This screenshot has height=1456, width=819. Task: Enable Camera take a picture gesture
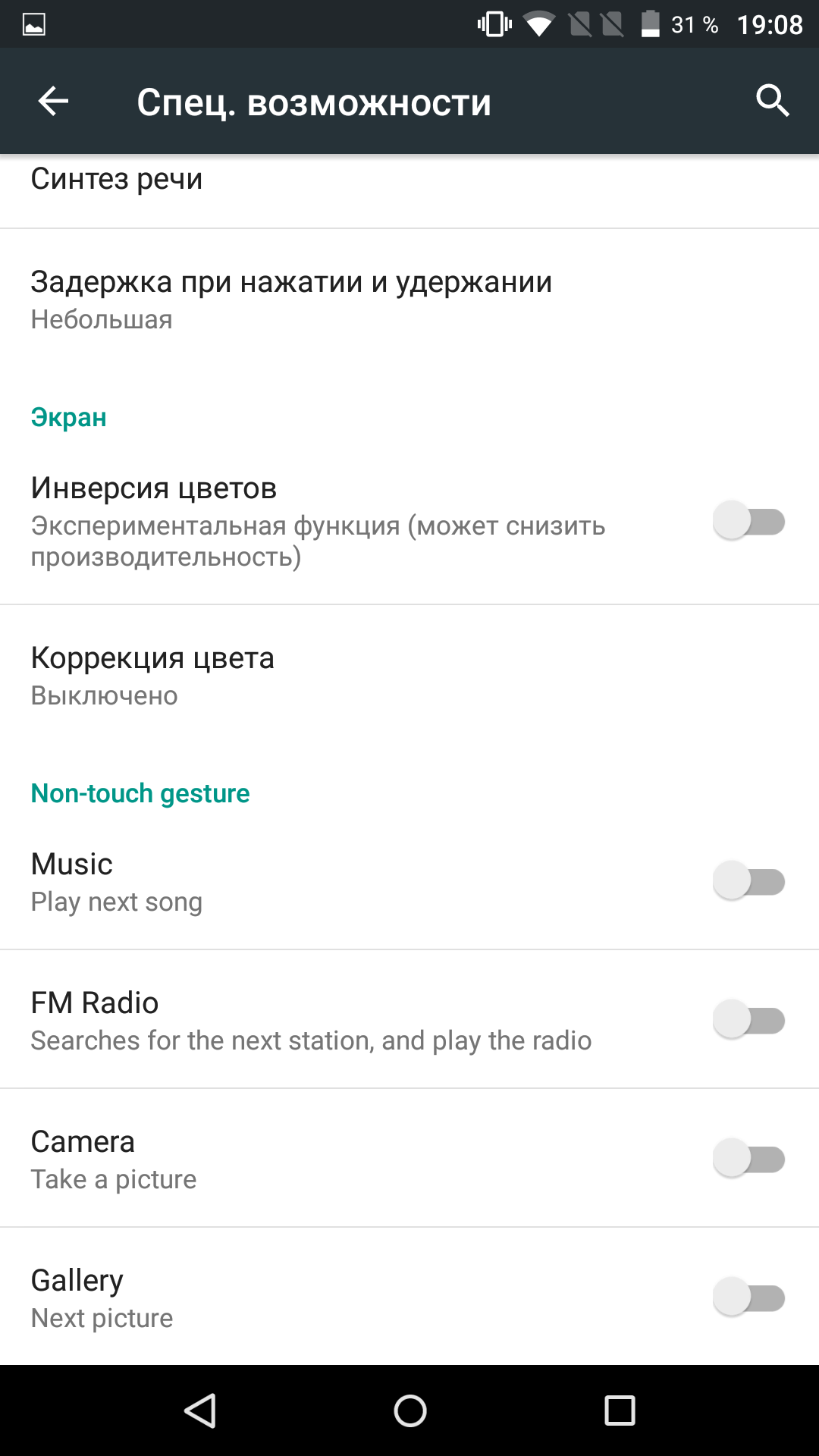tap(749, 1159)
